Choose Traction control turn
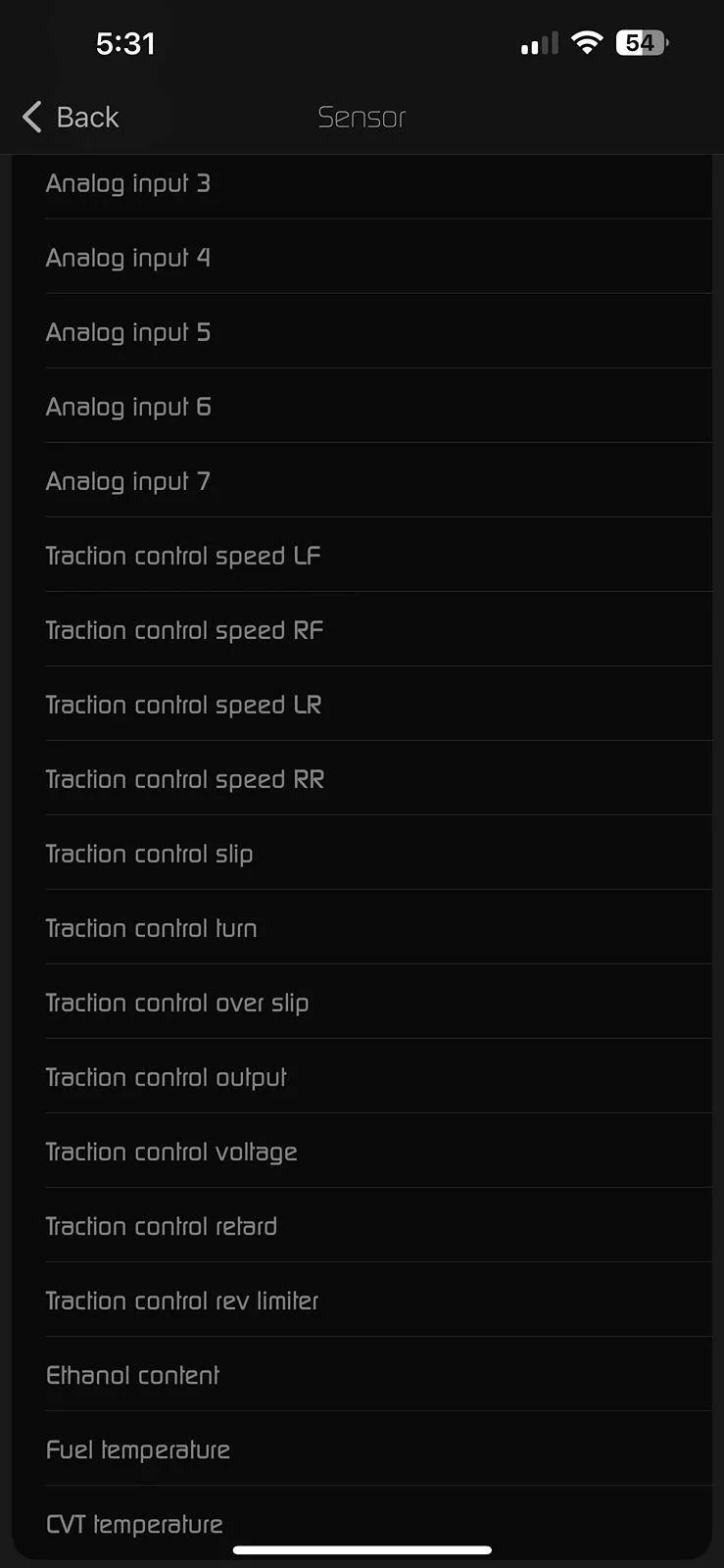This screenshot has width=724, height=1568. coord(151,928)
